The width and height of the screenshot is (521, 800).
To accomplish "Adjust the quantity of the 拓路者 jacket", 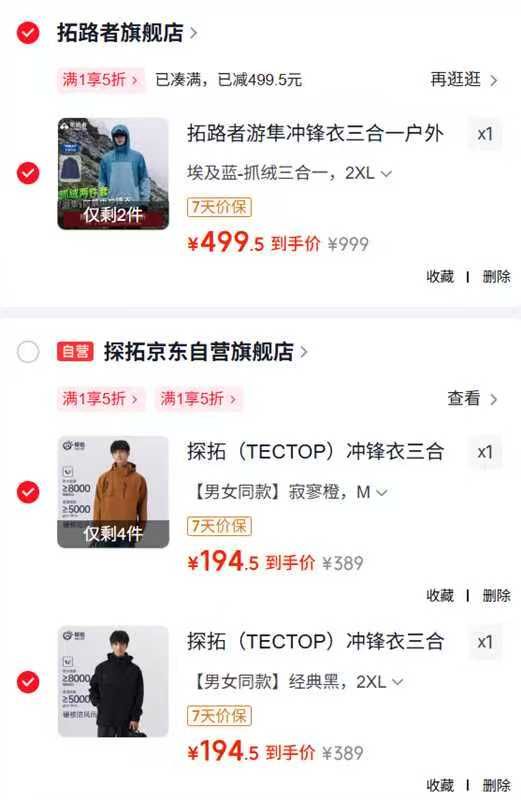I will tap(485, 134).
